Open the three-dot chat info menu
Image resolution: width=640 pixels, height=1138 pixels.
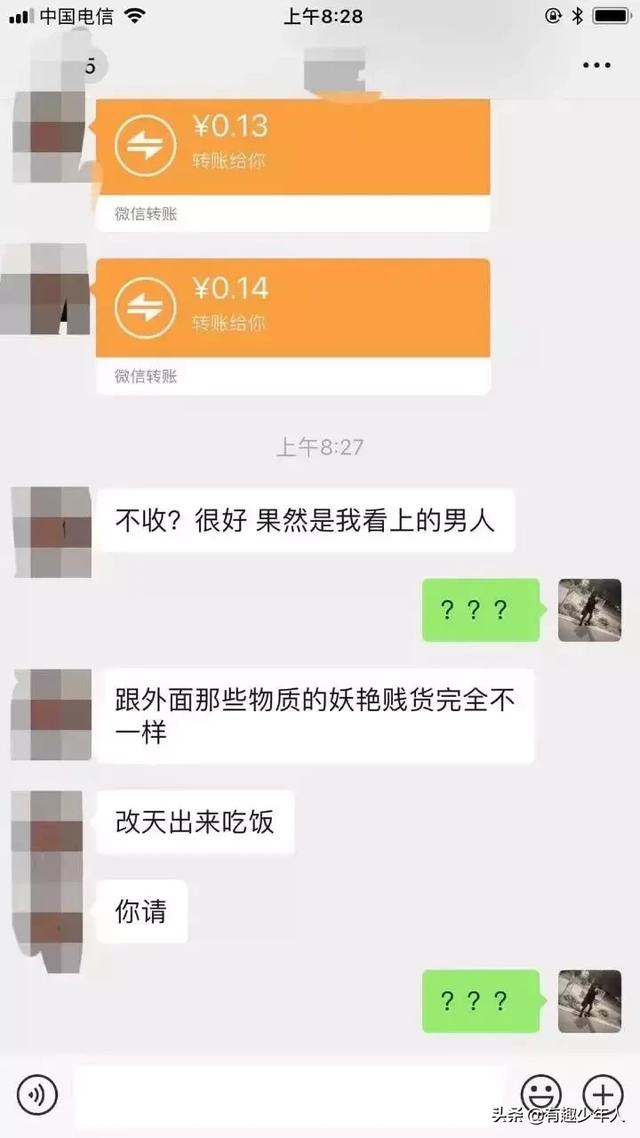point(596,65)
